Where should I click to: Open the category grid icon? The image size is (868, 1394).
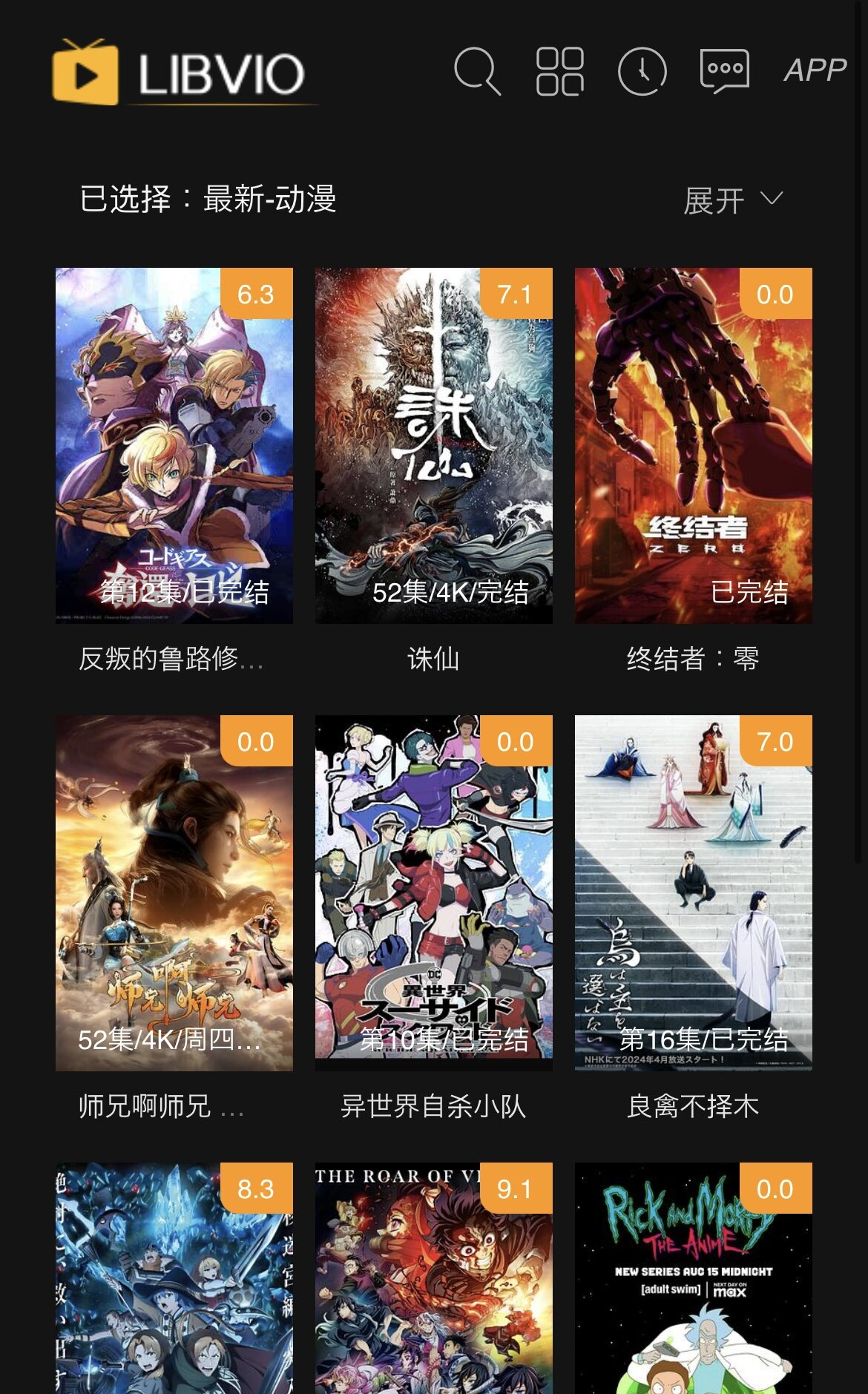tap(559, 72)
